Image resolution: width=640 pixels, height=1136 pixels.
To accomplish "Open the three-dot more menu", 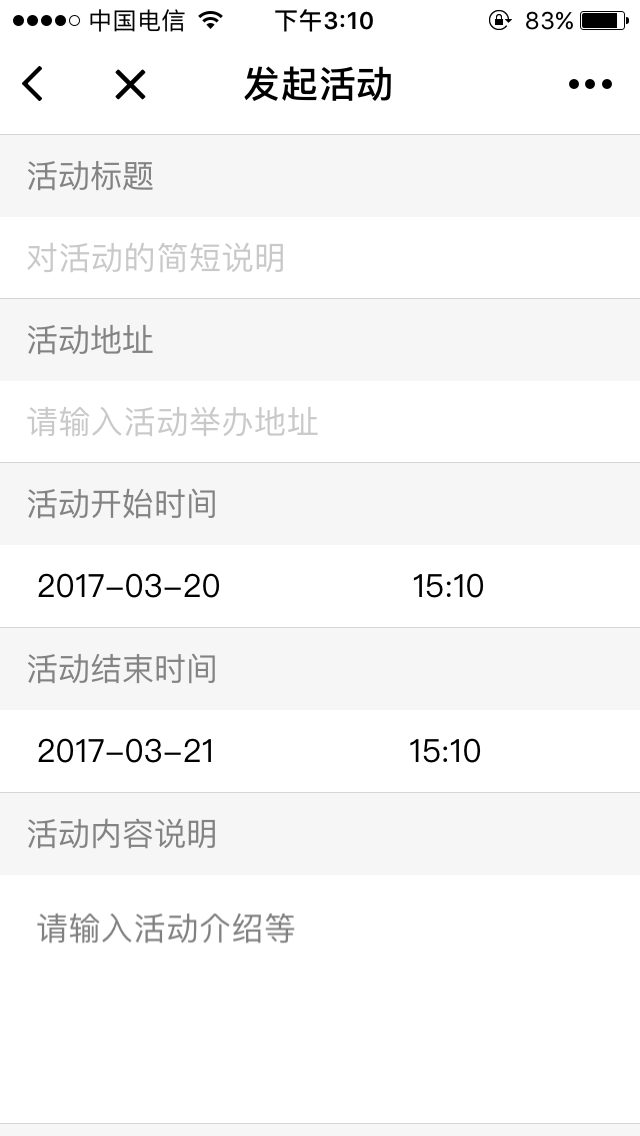I will [x=590, y=84].
